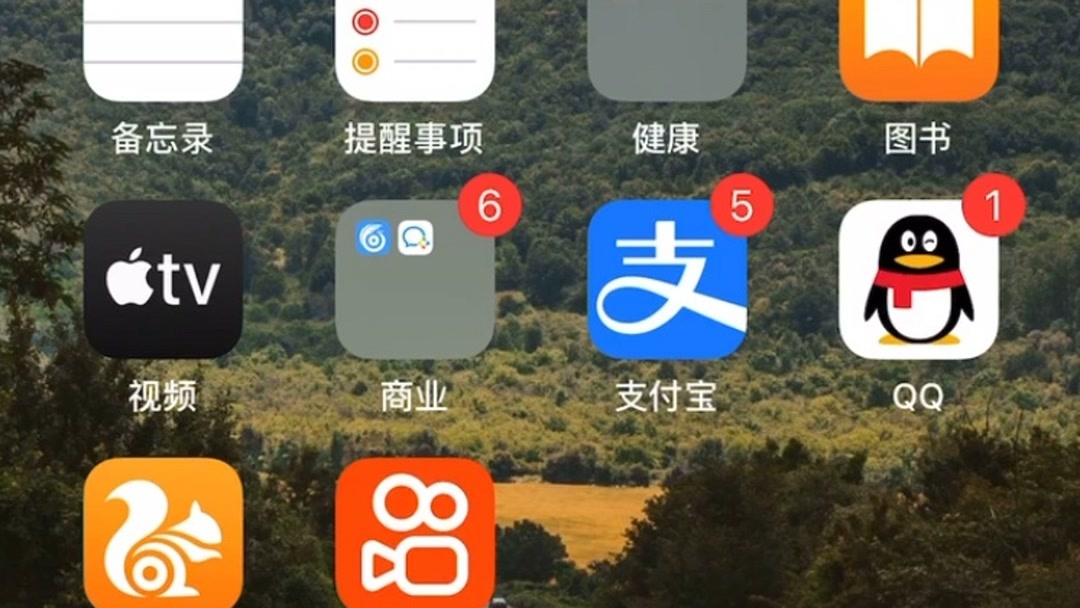Launch the Apple TV 视频 app

click(x=163, y=279)
